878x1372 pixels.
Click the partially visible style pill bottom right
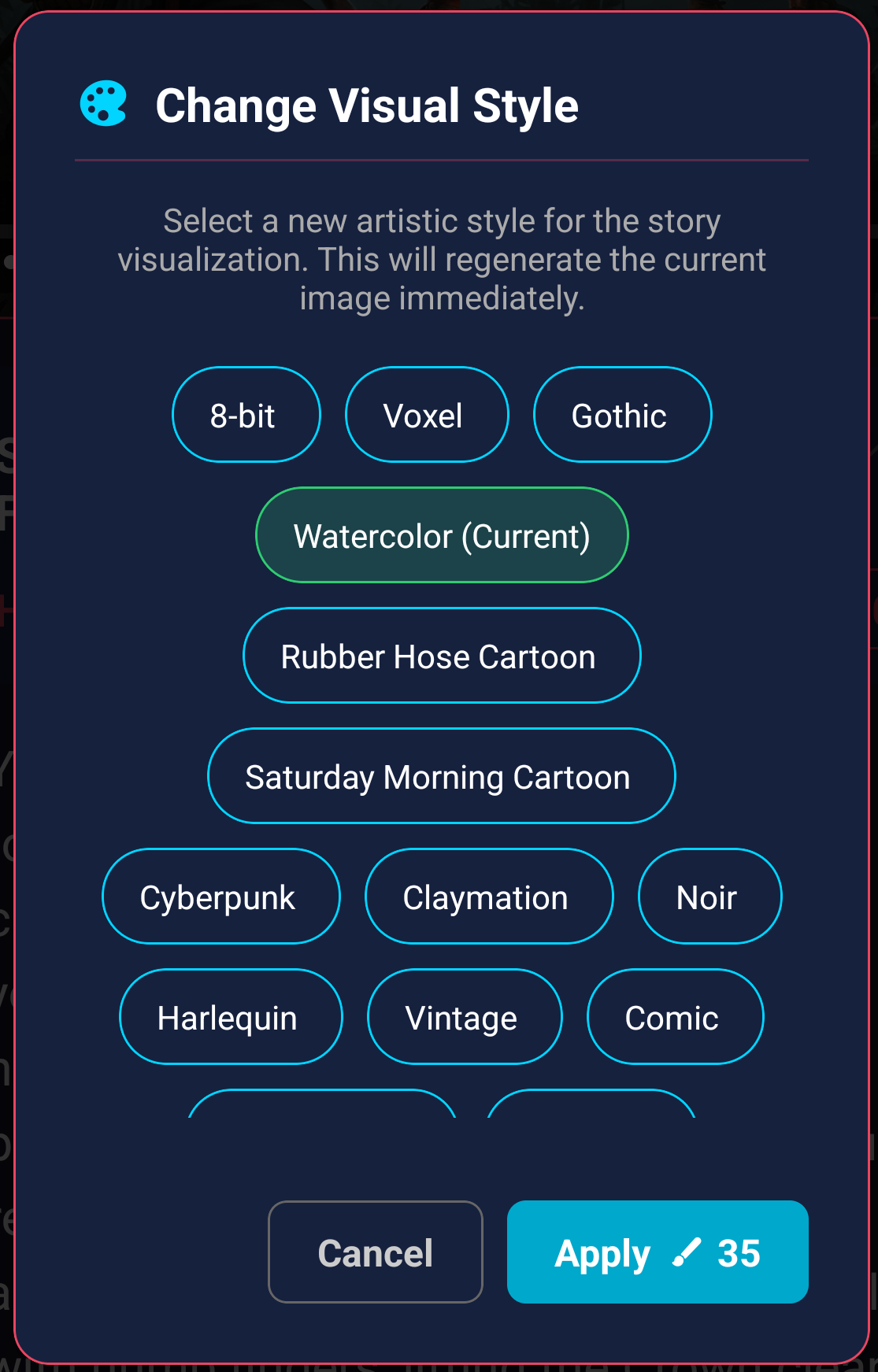click(x=591, y=1118)
